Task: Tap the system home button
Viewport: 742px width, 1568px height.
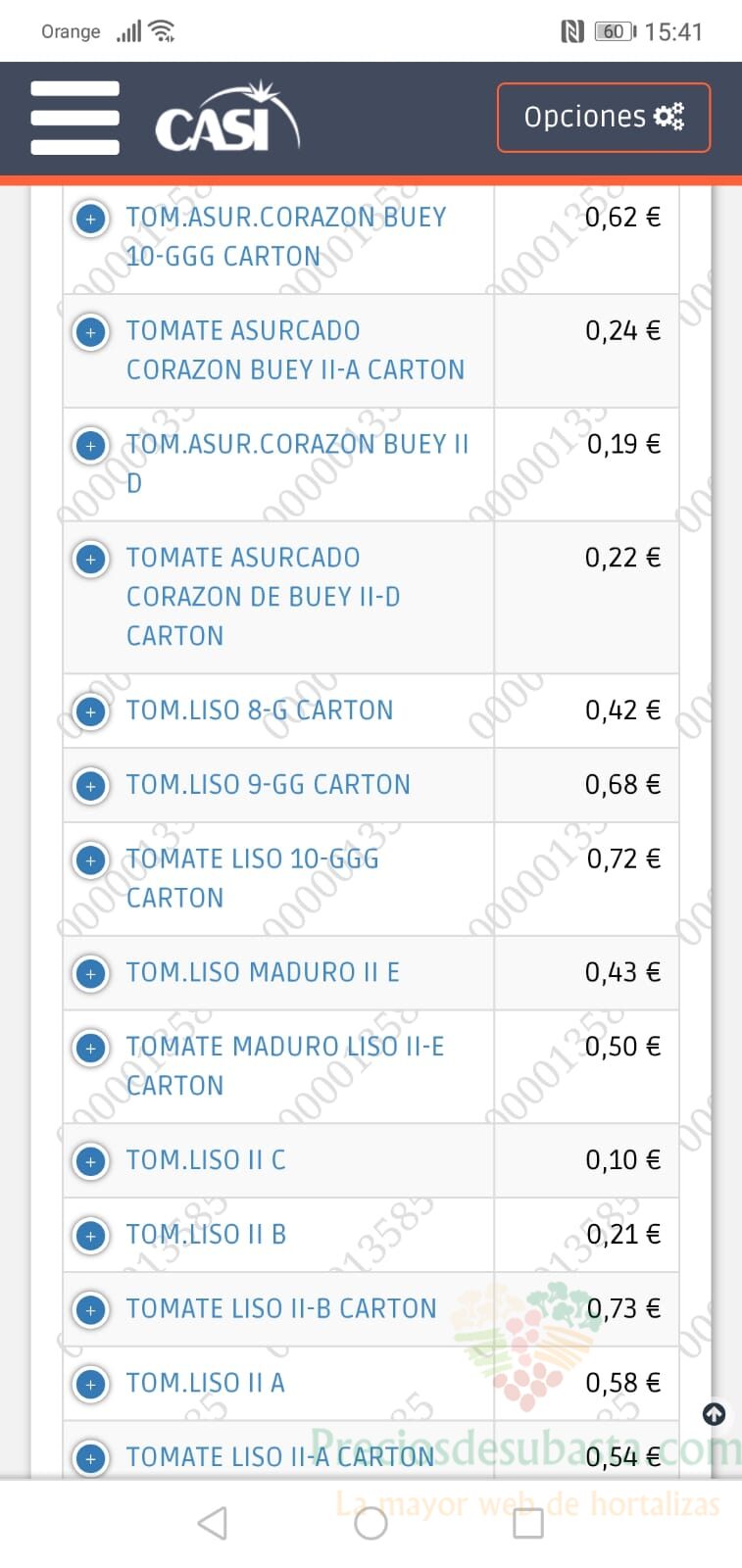Action: (371, 1523)
